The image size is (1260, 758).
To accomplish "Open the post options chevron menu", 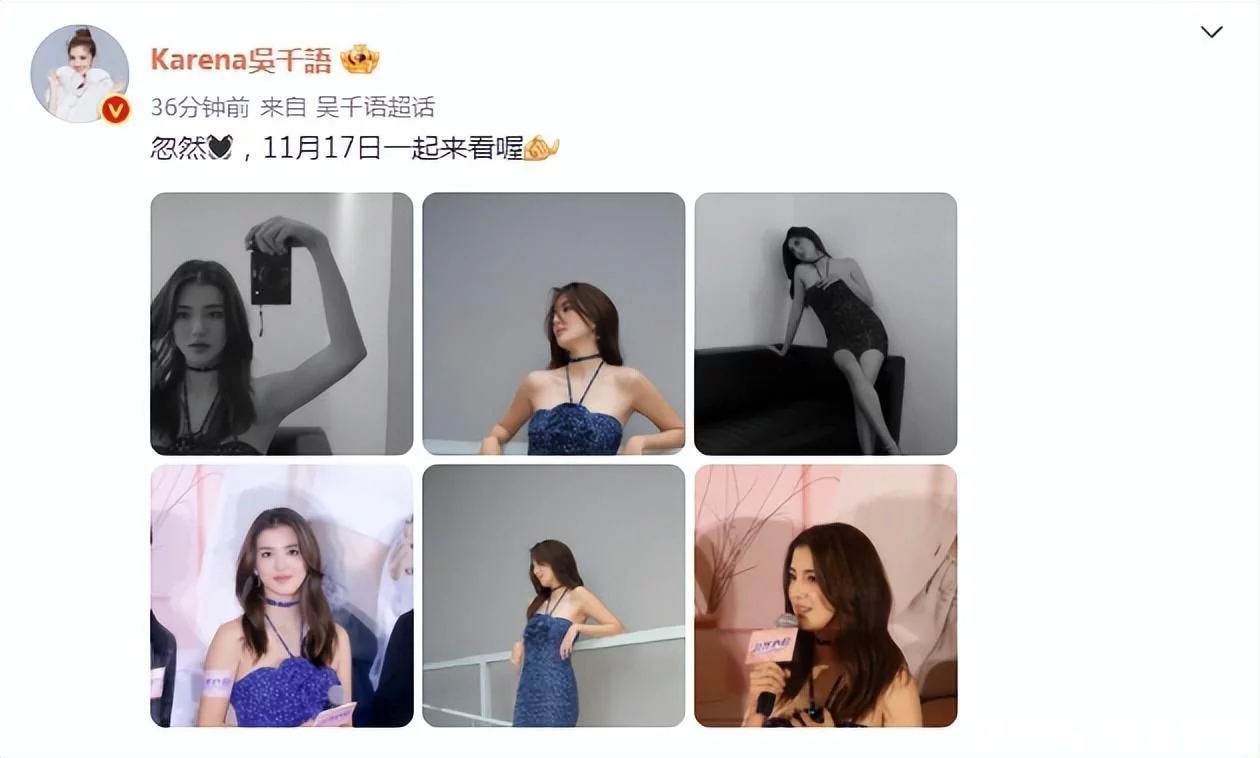I will pyautogui.click(x=1211, y=32).
